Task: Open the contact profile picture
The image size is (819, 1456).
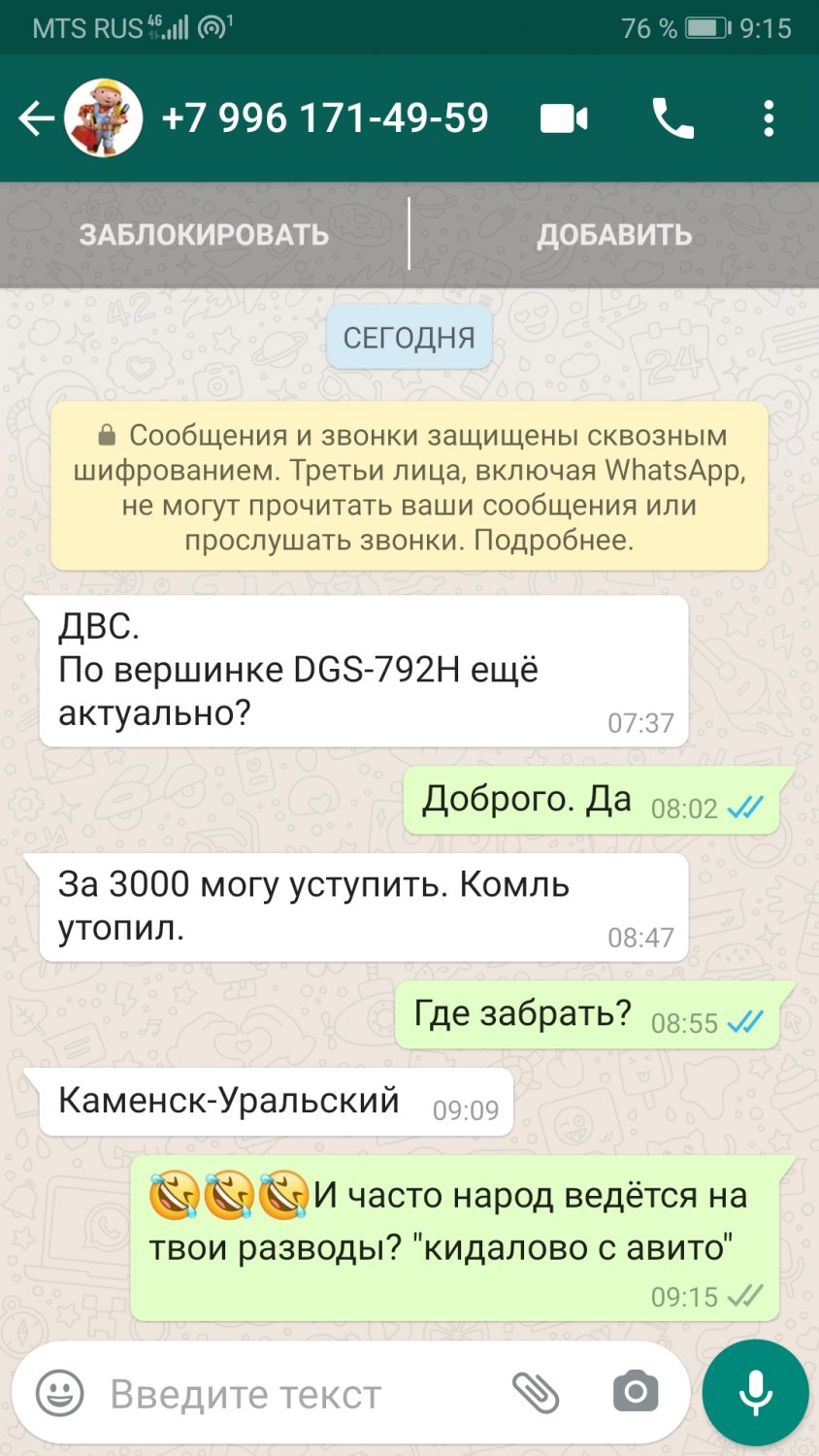Action: pyautogui.click(x=103, y=118)
